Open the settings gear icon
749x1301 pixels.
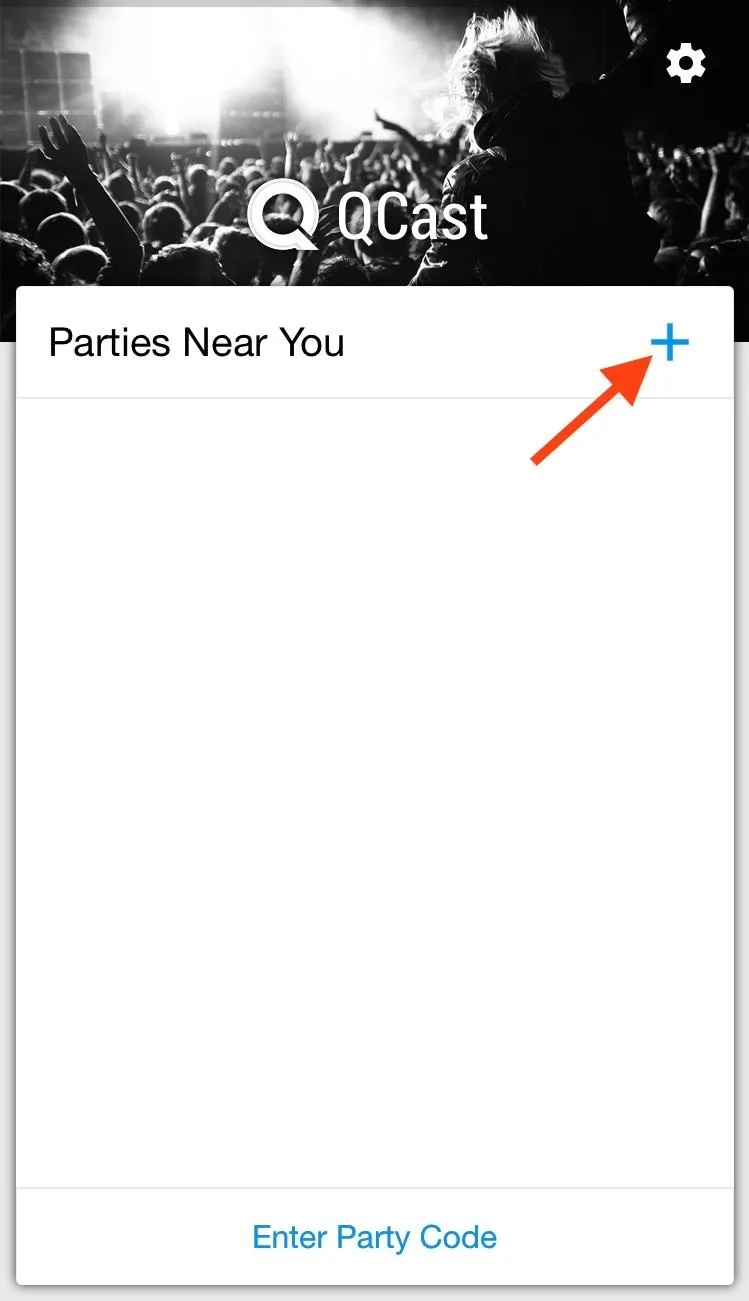coord(686,64)
